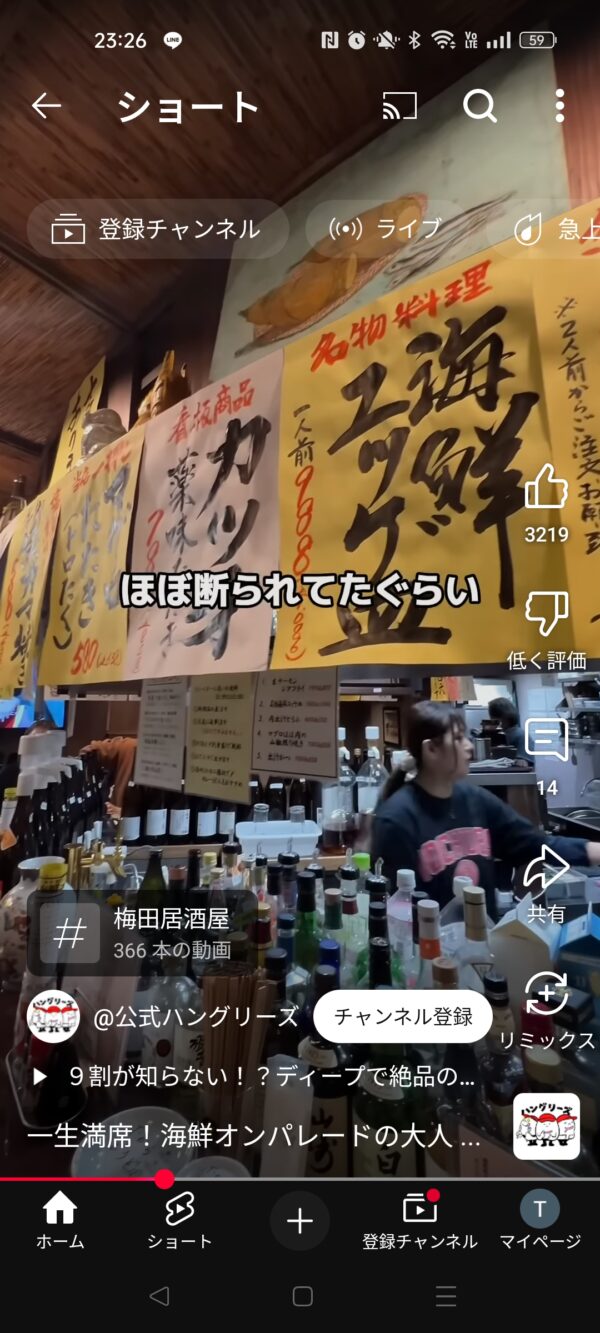Image resolution: width=600 pixels, height=1333 pixels.
Task: Switch to the ホーム tab
Action: (x=60, y=1220)
